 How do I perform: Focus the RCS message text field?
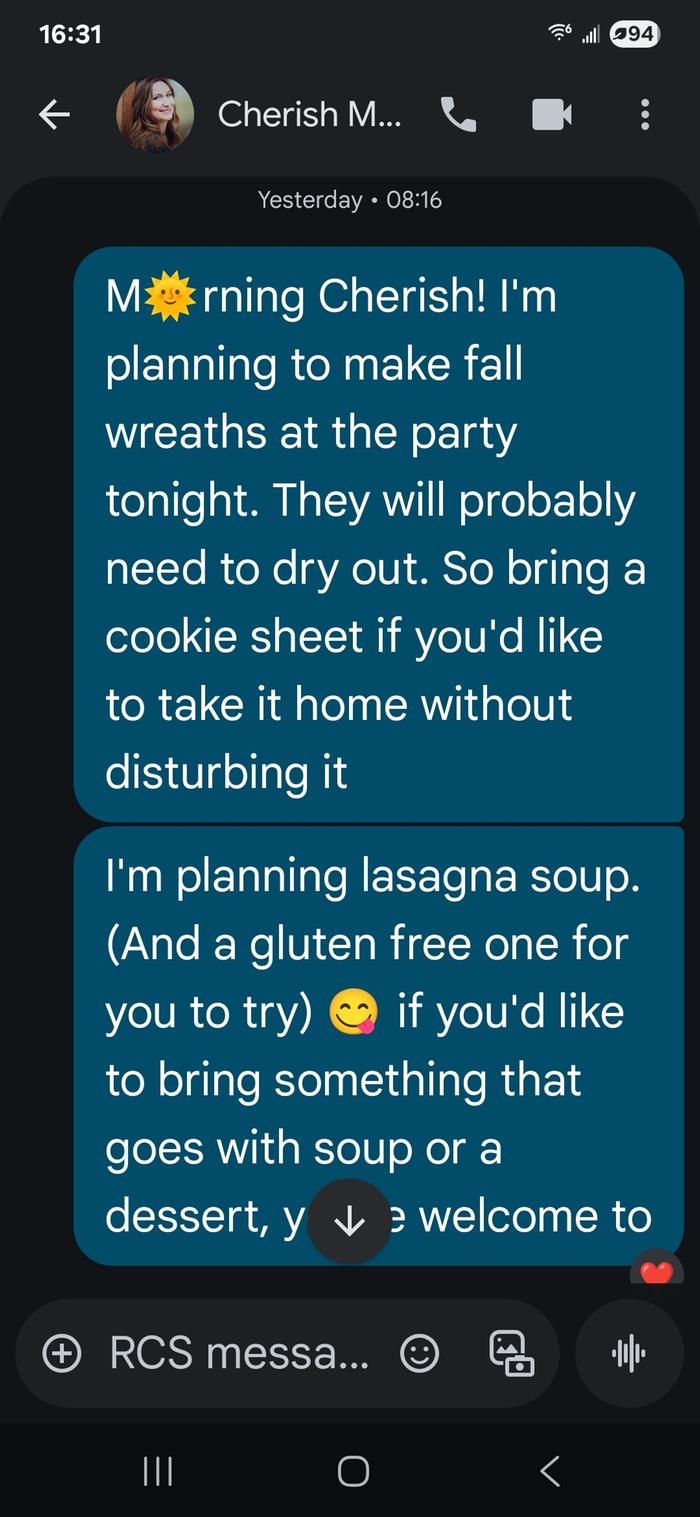click(x=239, y=1354)
